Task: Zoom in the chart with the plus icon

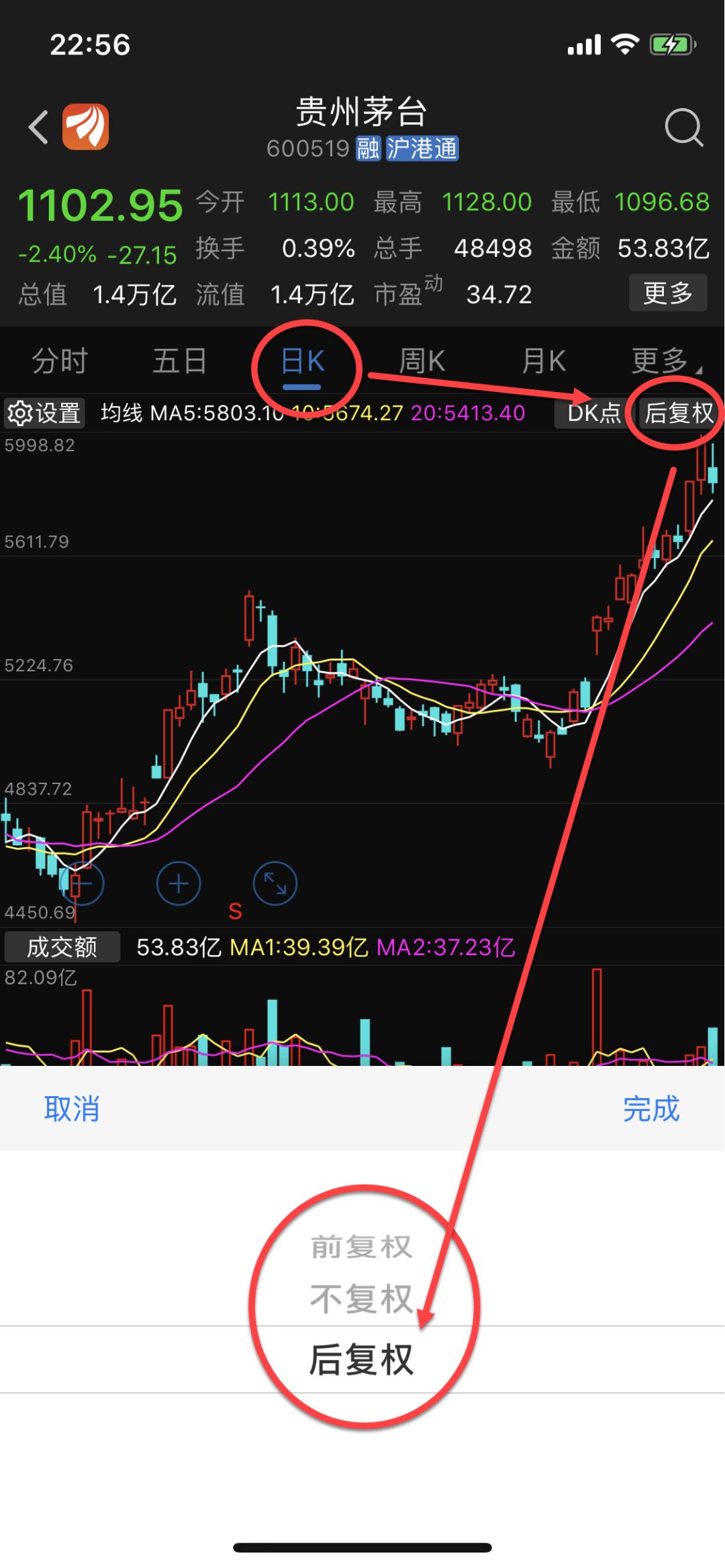Action: [177, 884]
